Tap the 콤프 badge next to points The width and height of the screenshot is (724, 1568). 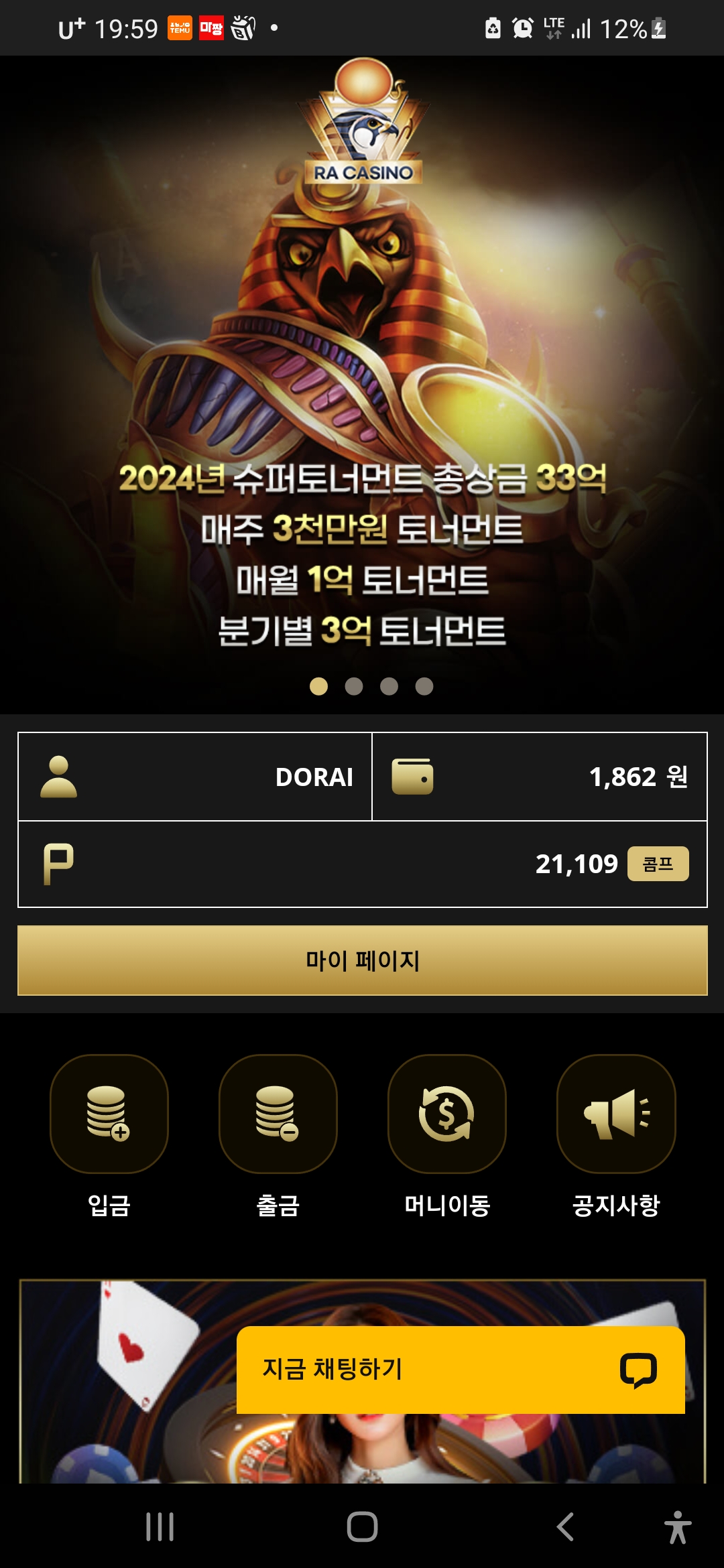tap(658, 864)
